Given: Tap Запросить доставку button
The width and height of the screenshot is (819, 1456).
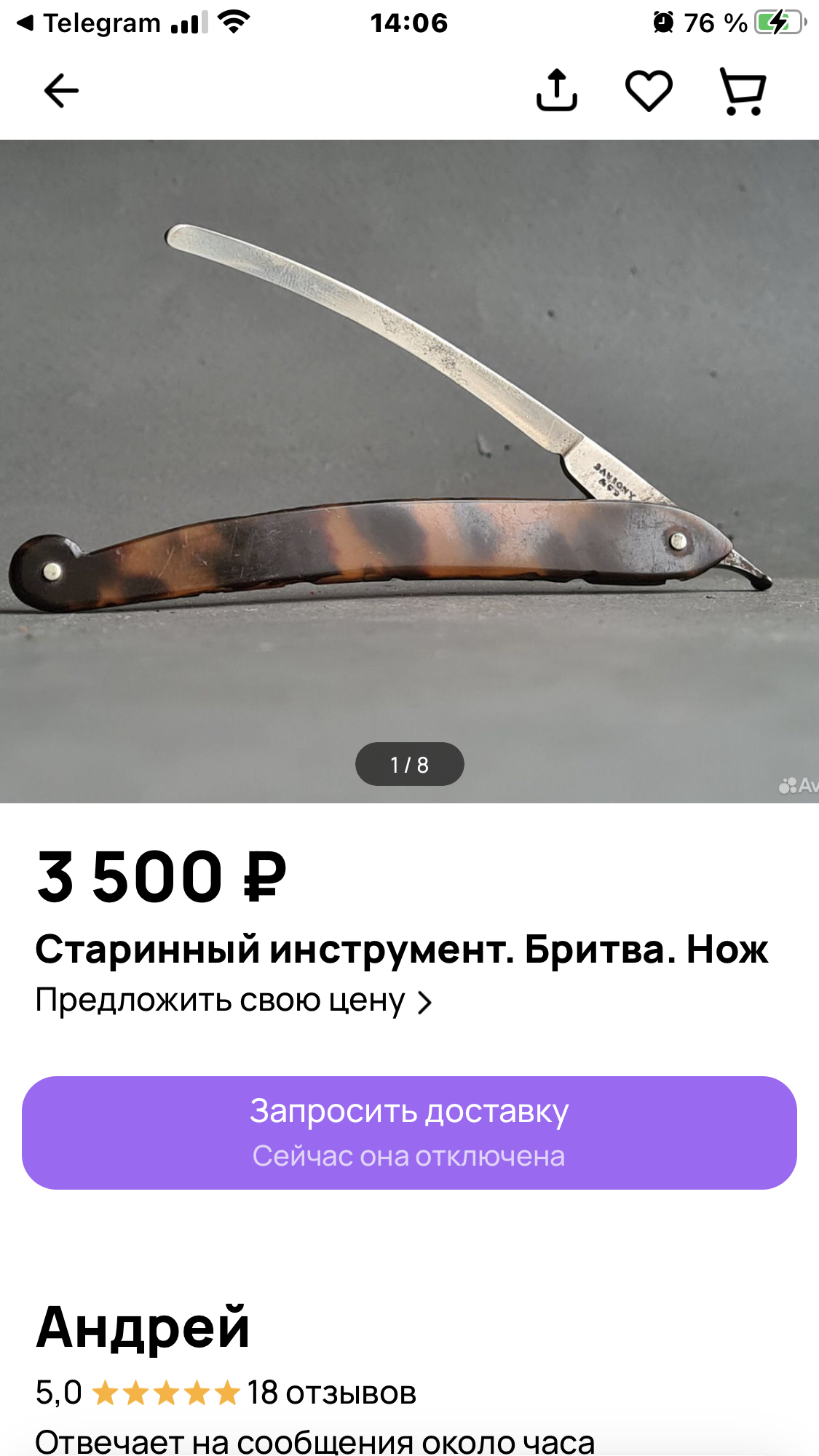Looking at the screenshot, I should coord(409,1133).
